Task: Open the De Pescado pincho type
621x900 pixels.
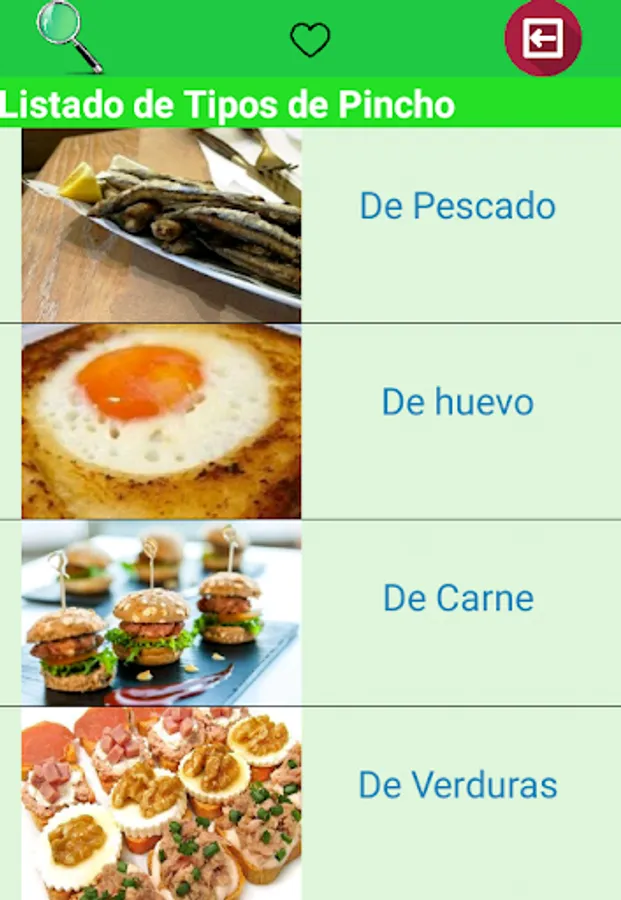Action: (x=457, y=206)
